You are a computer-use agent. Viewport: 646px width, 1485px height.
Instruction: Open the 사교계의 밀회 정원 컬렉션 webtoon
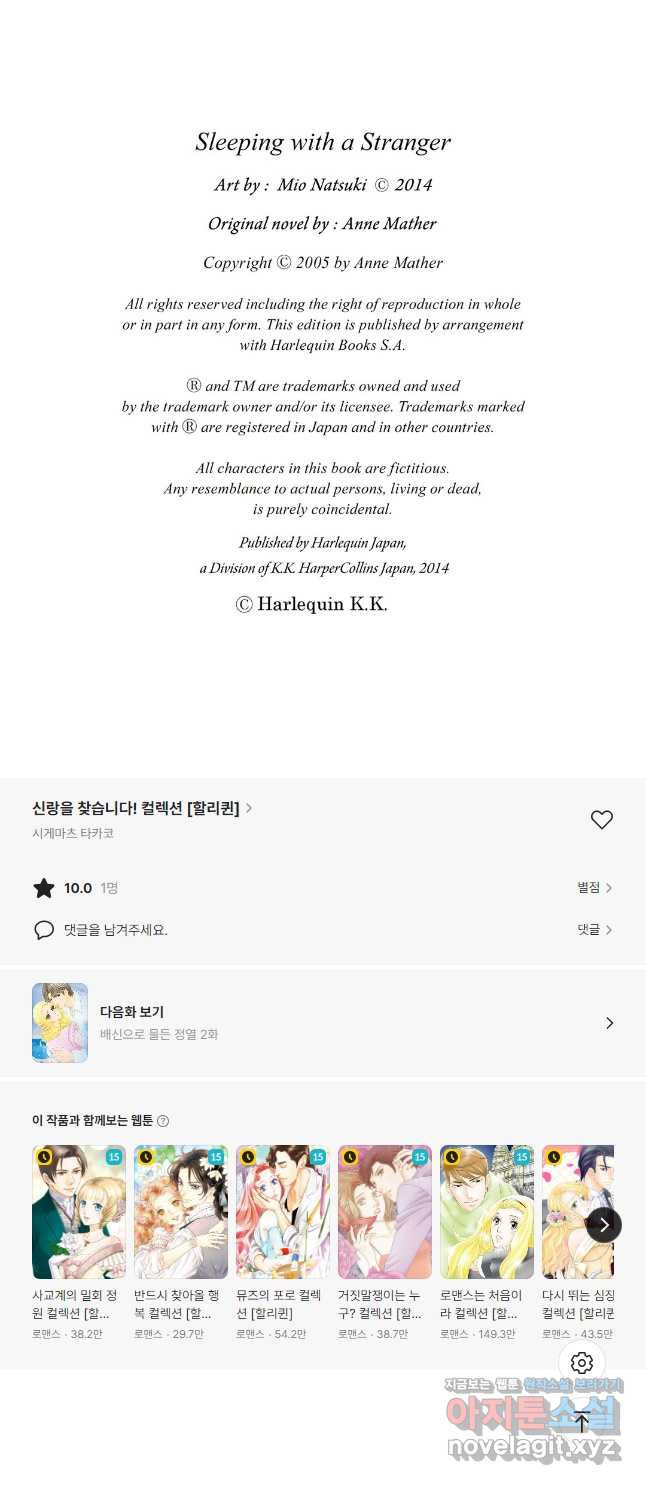coord(79,1212)
